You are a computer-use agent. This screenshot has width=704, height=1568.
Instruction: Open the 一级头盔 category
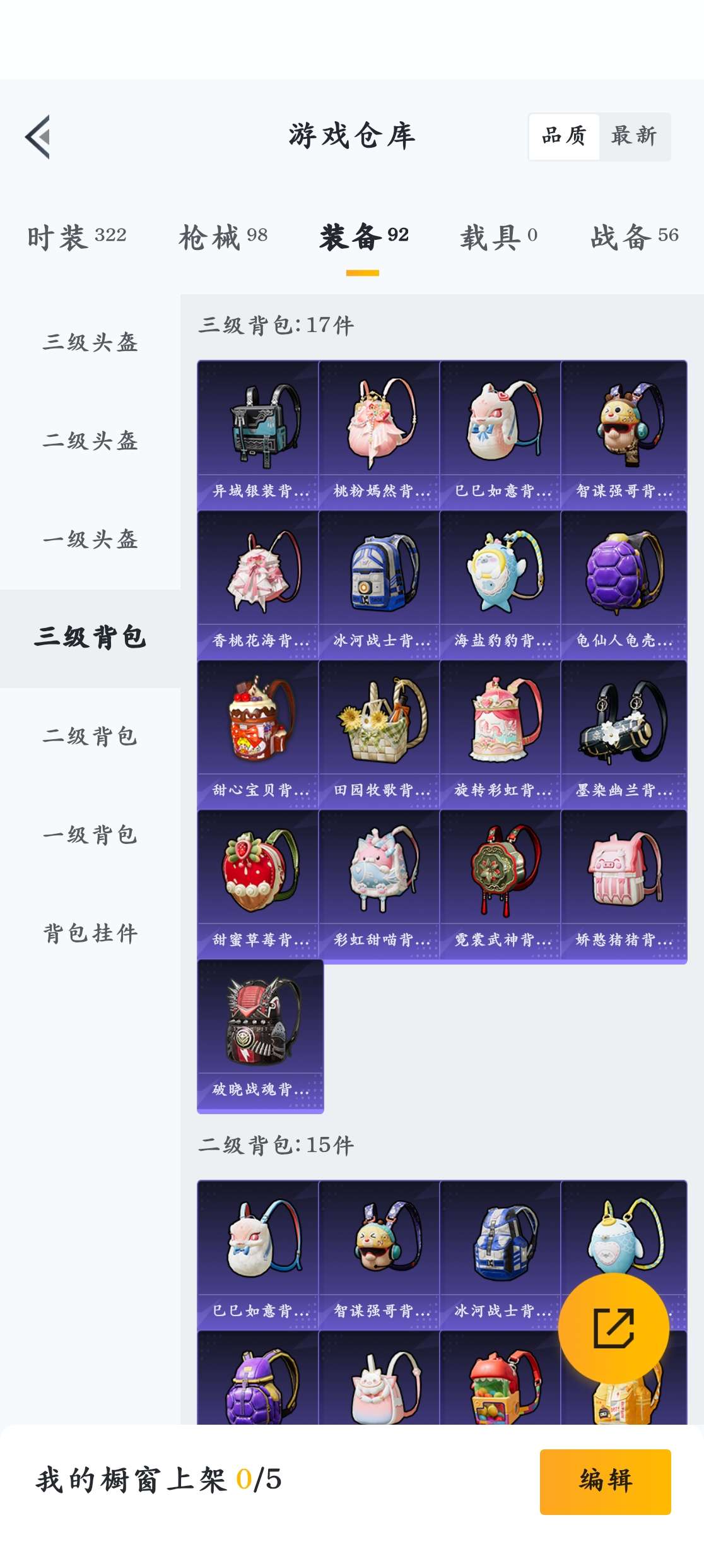[x=90, y=539]
